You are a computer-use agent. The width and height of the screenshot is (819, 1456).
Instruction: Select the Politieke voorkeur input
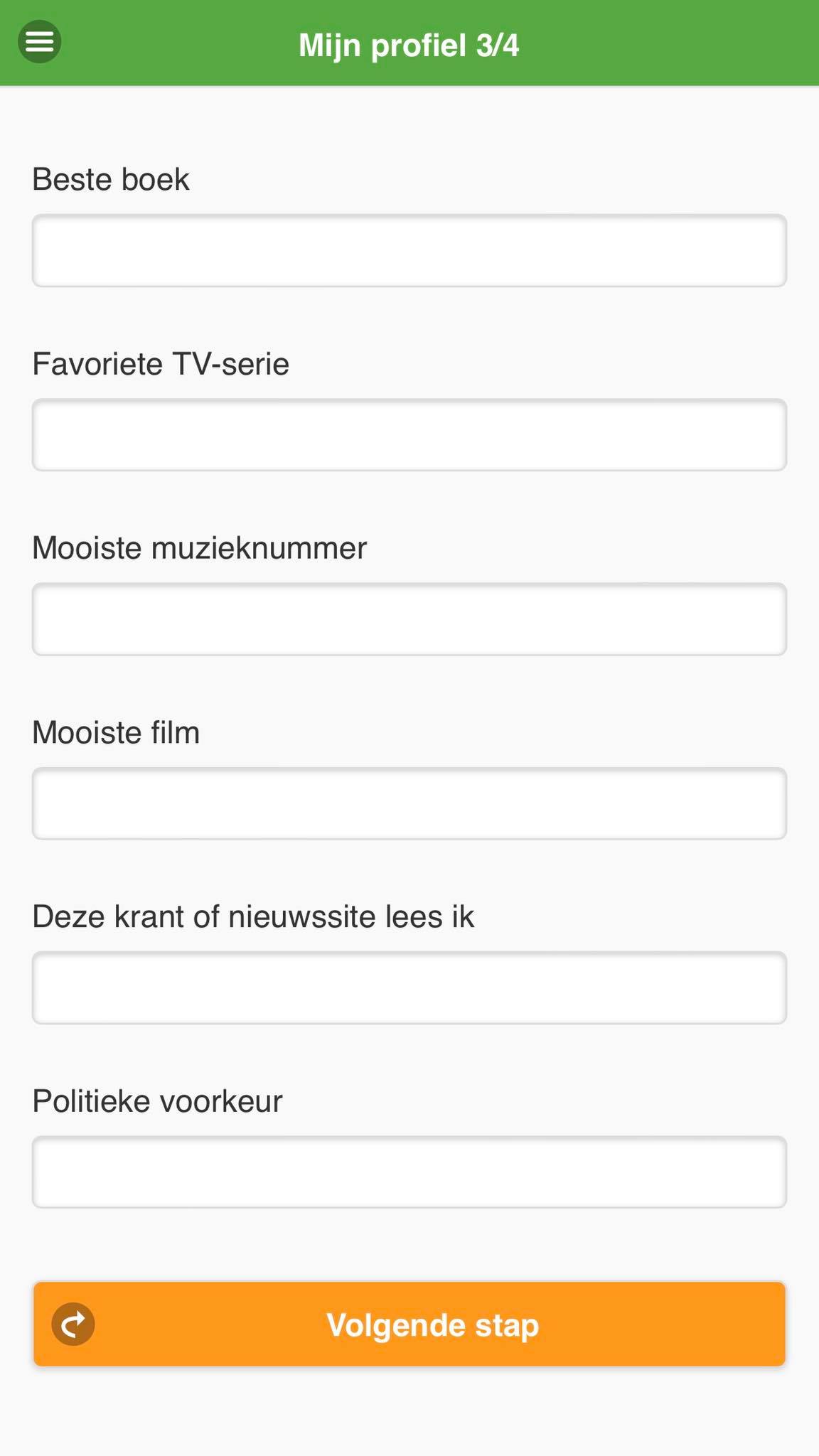click(x=409, y=1172)
